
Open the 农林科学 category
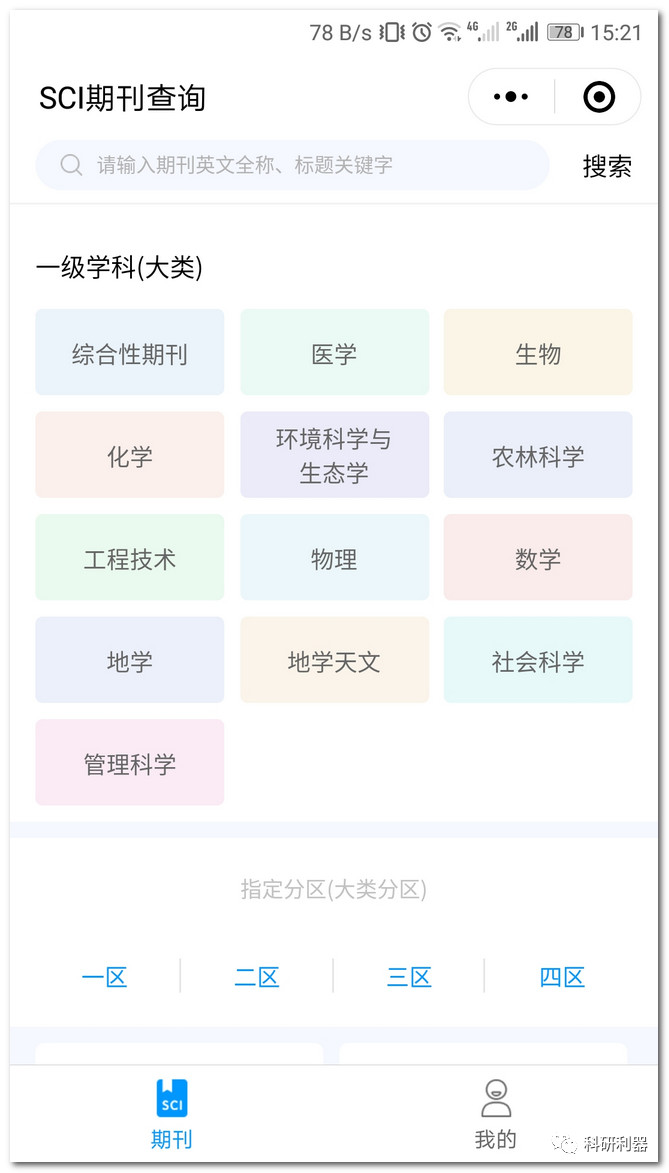pos(538,456)
